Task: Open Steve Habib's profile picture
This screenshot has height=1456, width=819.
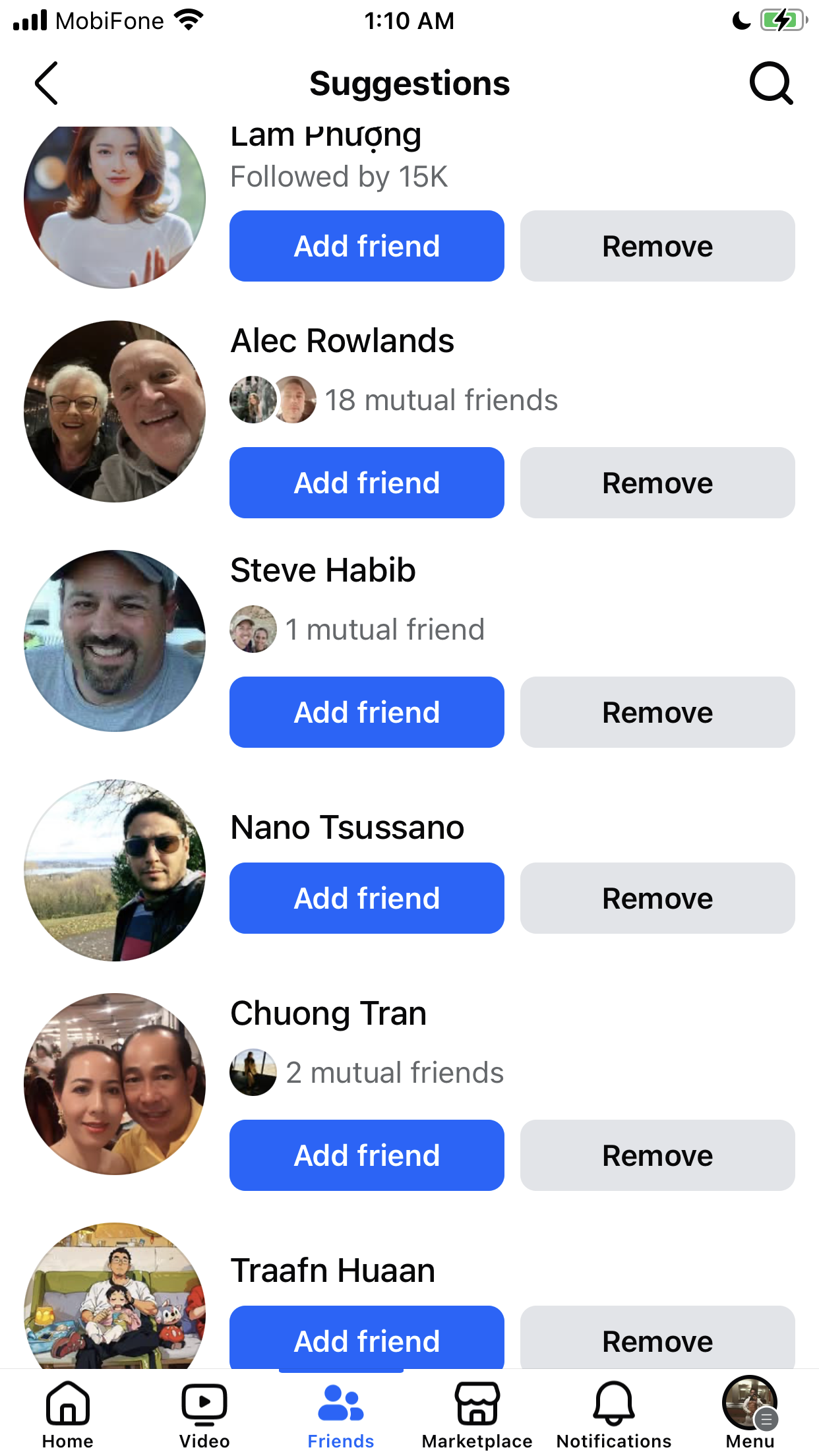Action: coord(115,641)
